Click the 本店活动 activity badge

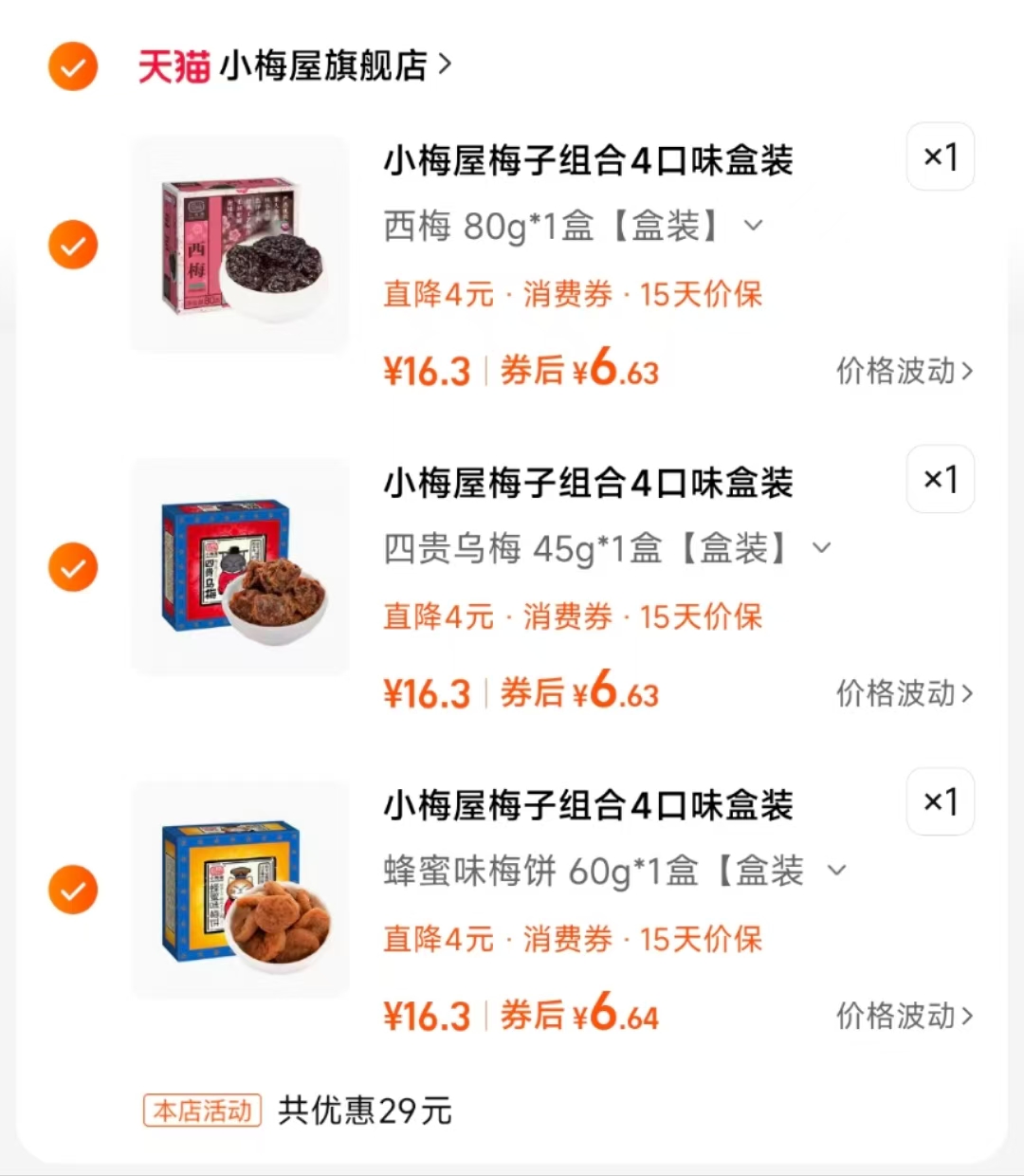point(201,1111)
